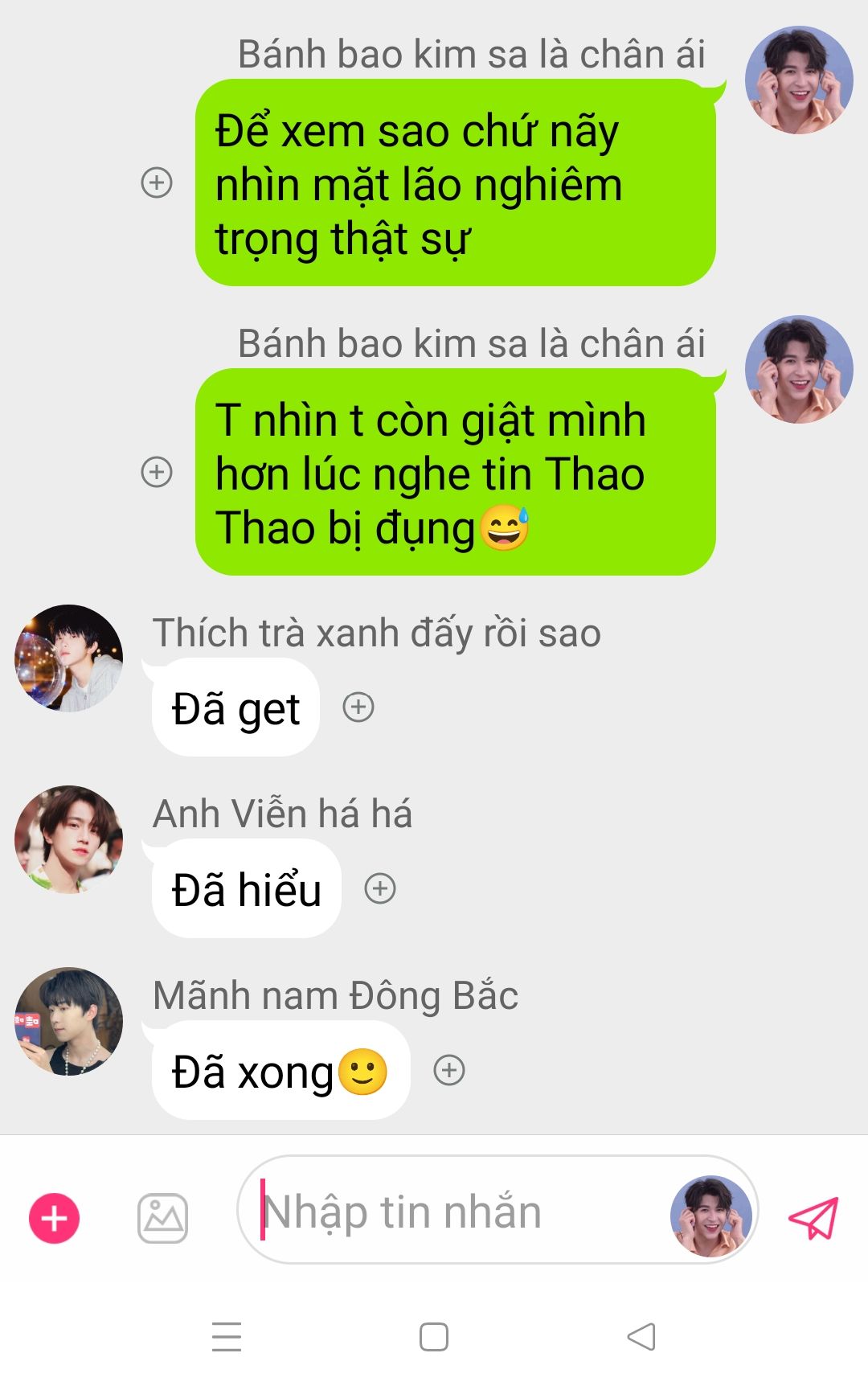Tap plus icon beside Đã xong message
The height and width of the screenshot is (1390, 868).
pos(449,1070)
